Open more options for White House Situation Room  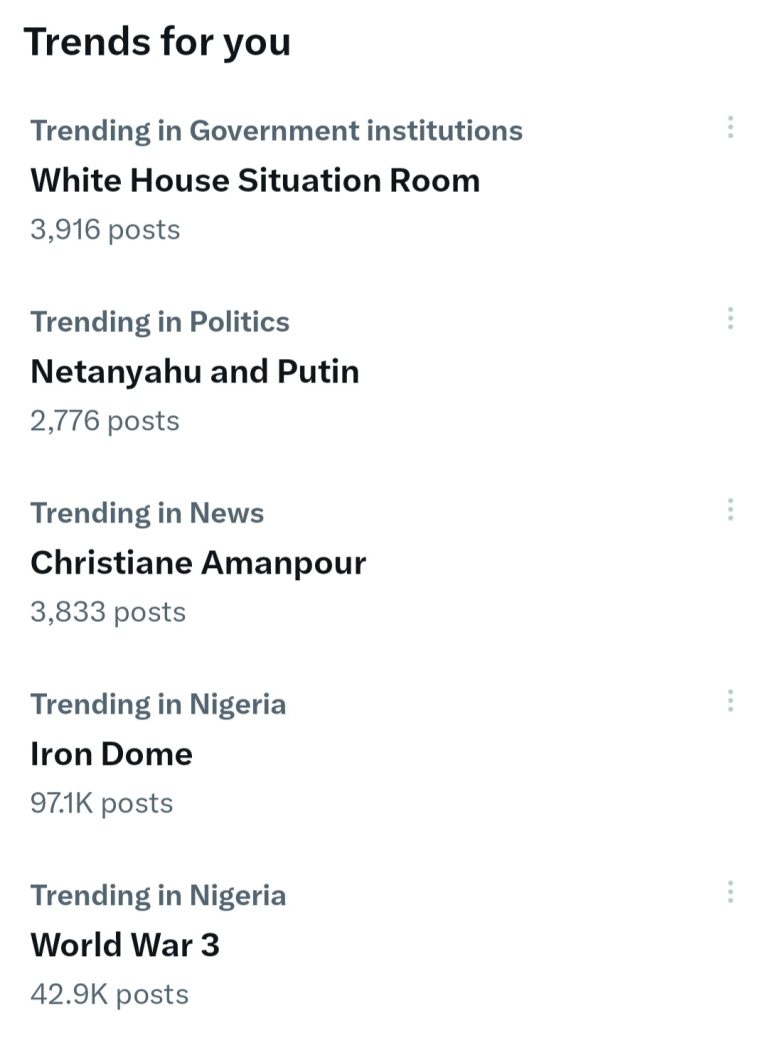click(731, 127)
